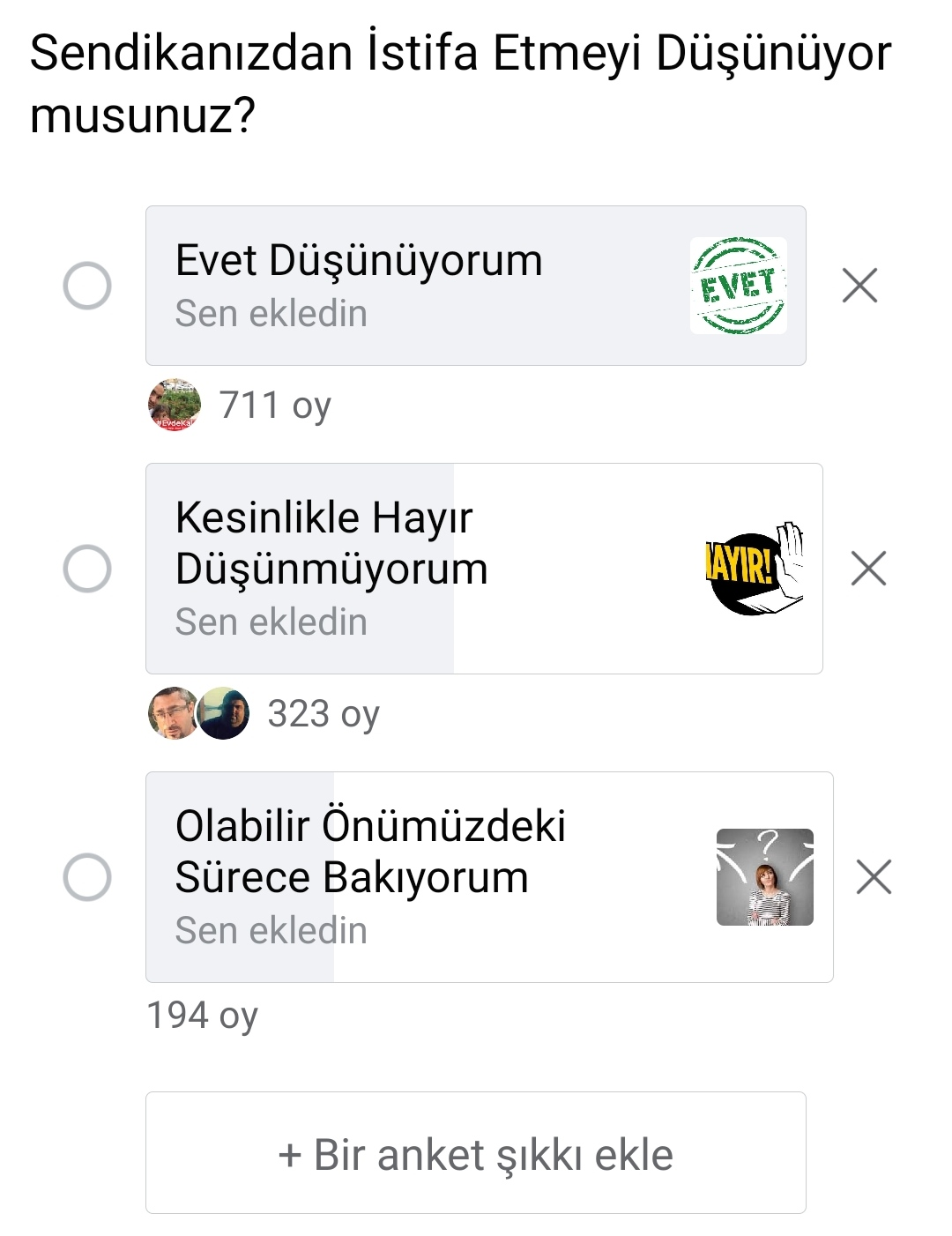The height and width of the screenshot is (1236, 952).
Task: Click the second avatar beside 323 oy
Action: point(223,714)
